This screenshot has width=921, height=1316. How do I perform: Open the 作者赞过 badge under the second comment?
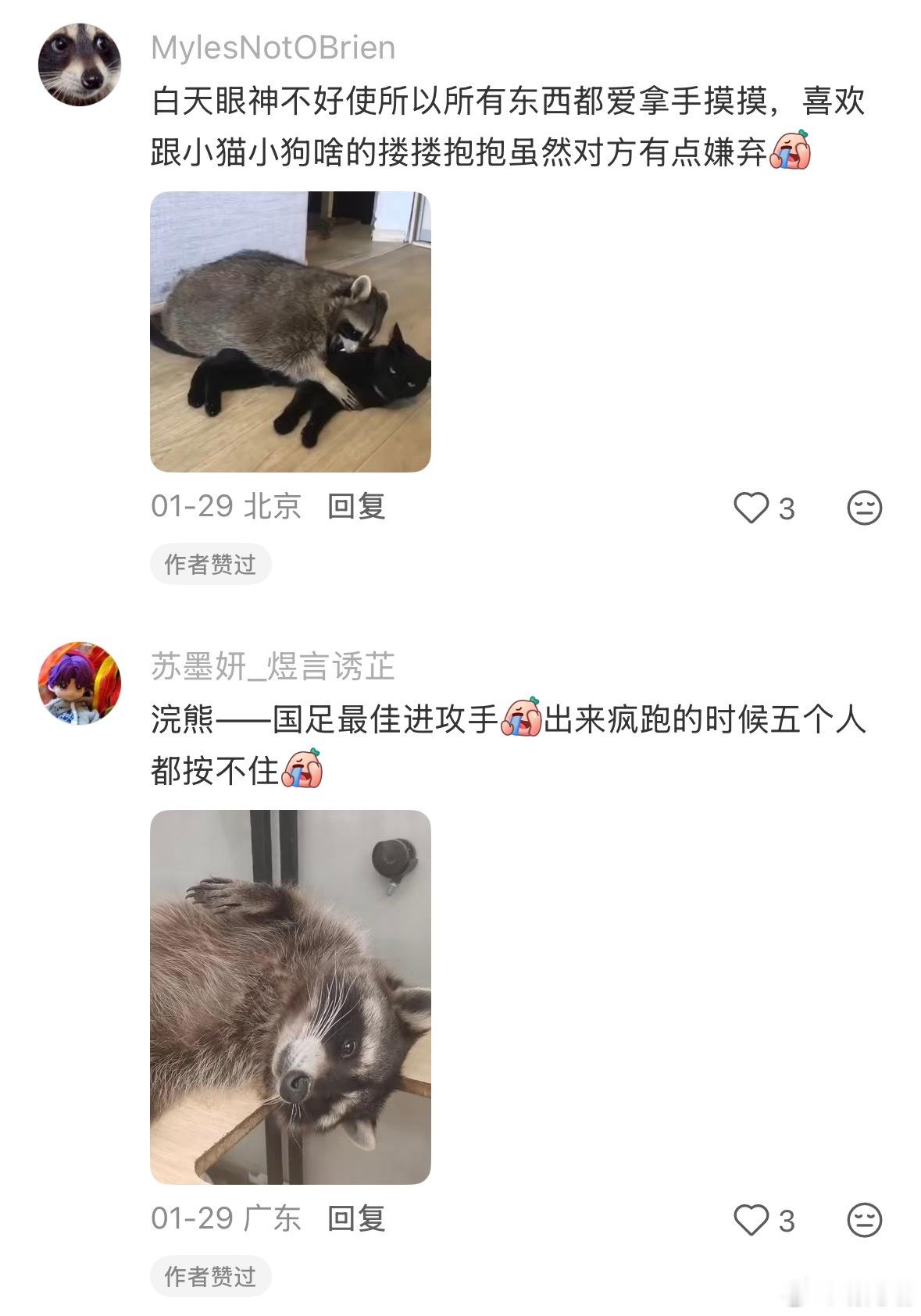click(212, 1275)
